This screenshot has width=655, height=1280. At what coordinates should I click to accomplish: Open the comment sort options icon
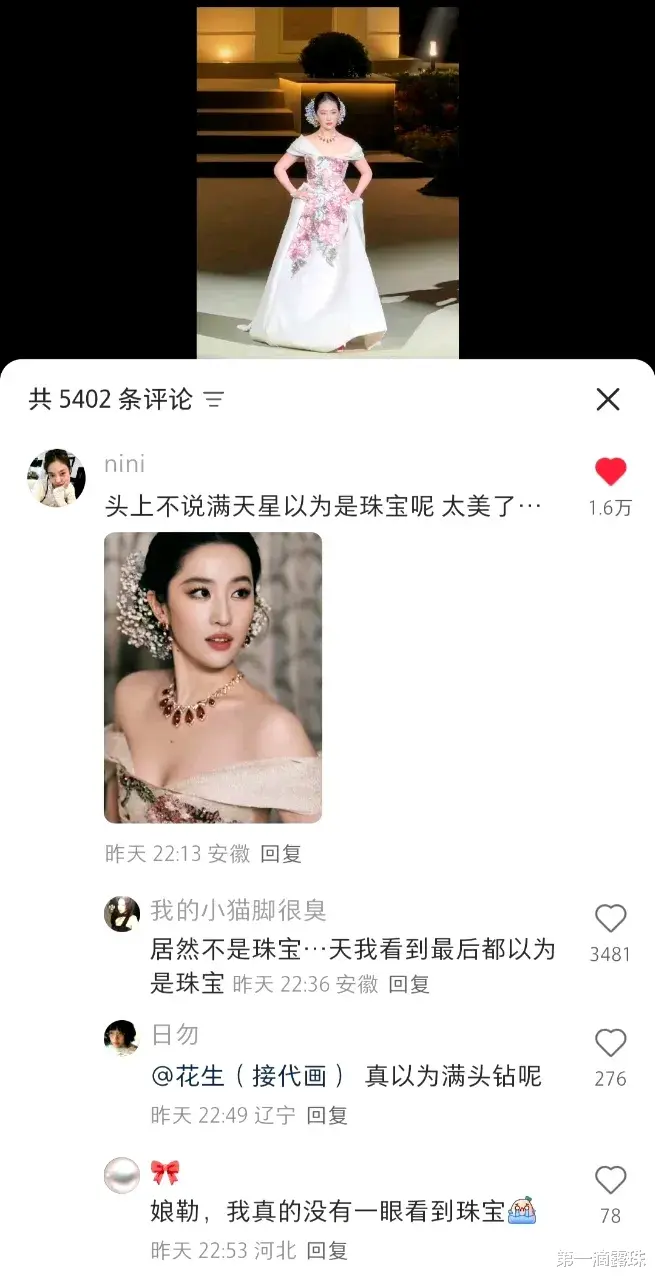[x=214, y=400]
